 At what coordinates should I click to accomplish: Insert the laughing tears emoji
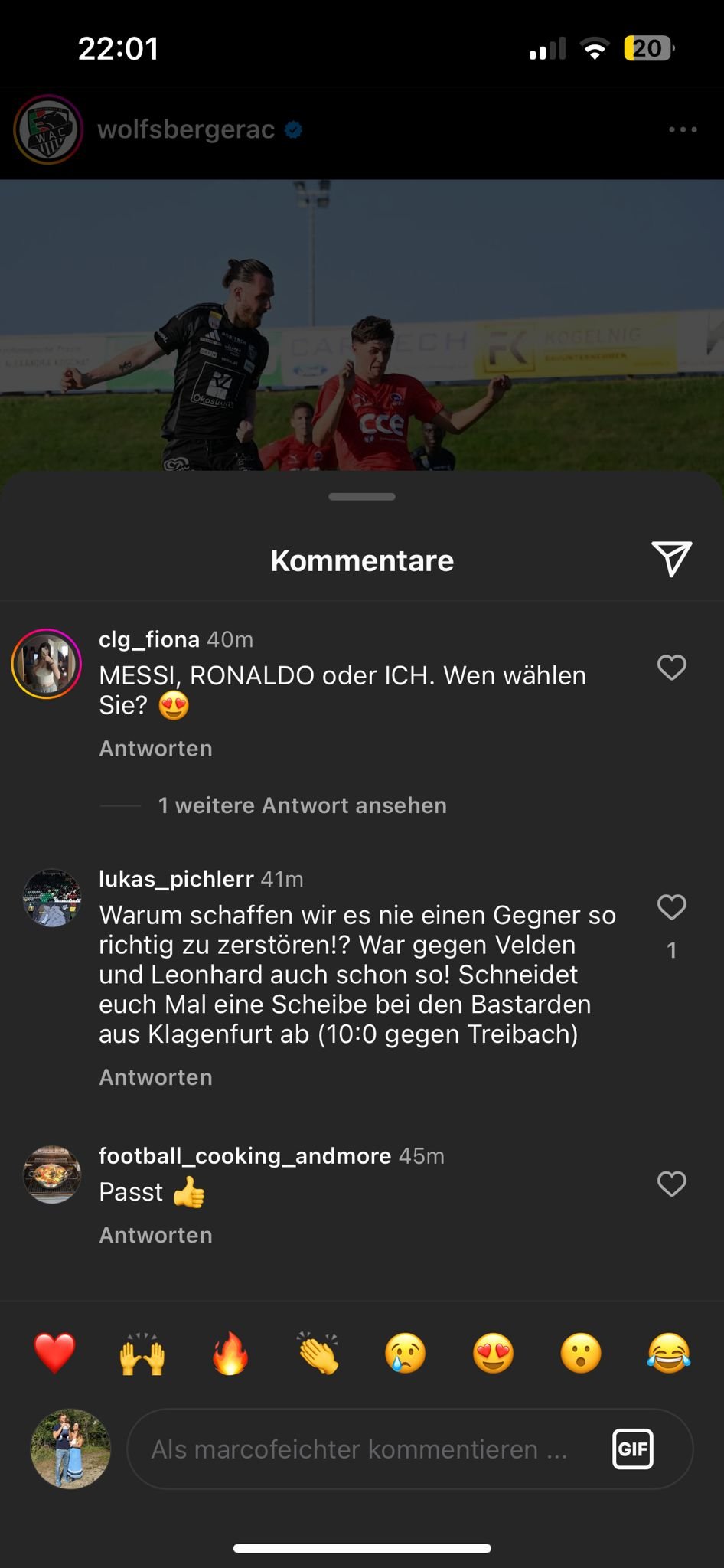[669, 1354]
